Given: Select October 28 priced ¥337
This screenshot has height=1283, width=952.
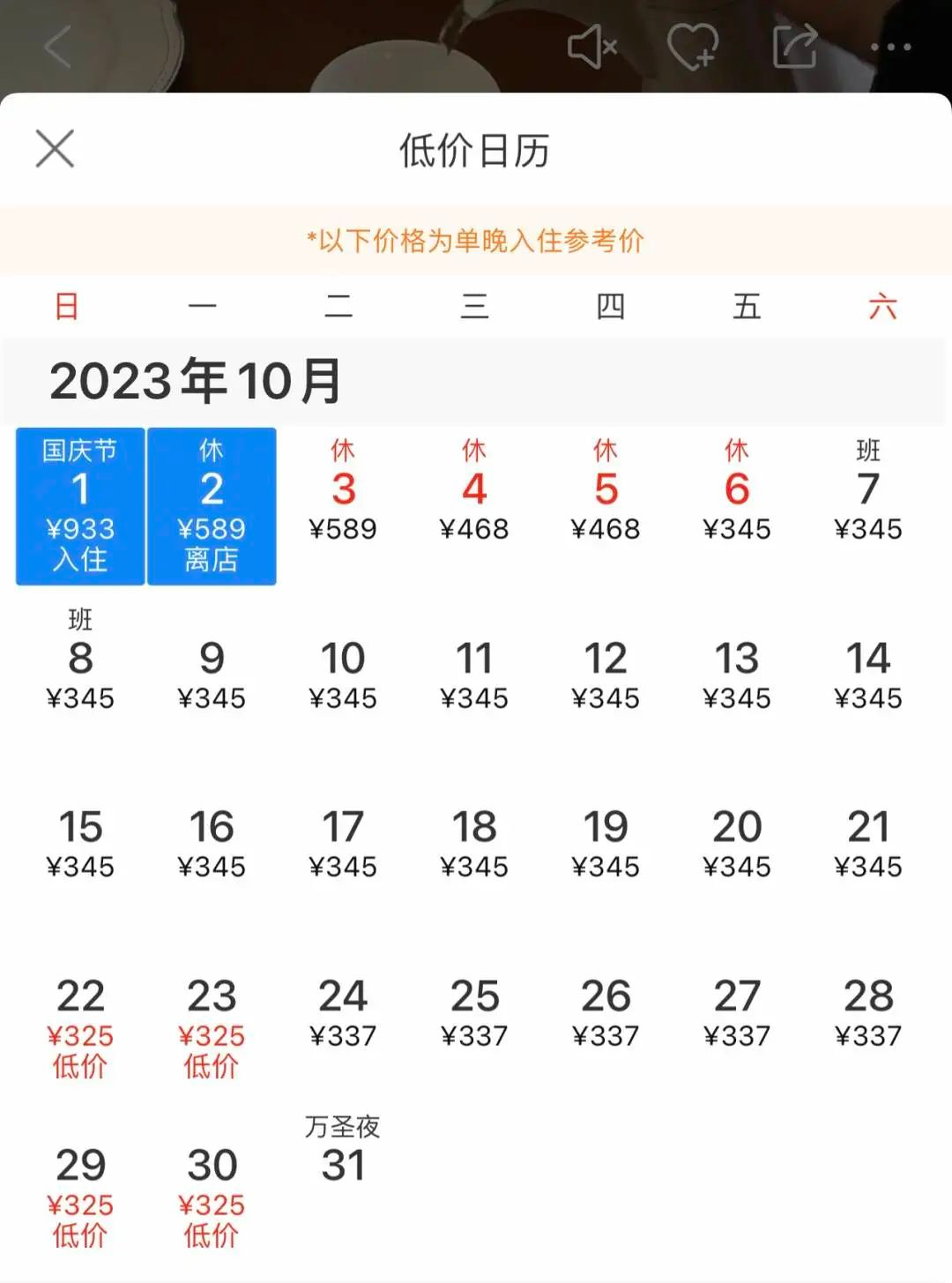Looking at the screenshot, I should [868, 1012].
